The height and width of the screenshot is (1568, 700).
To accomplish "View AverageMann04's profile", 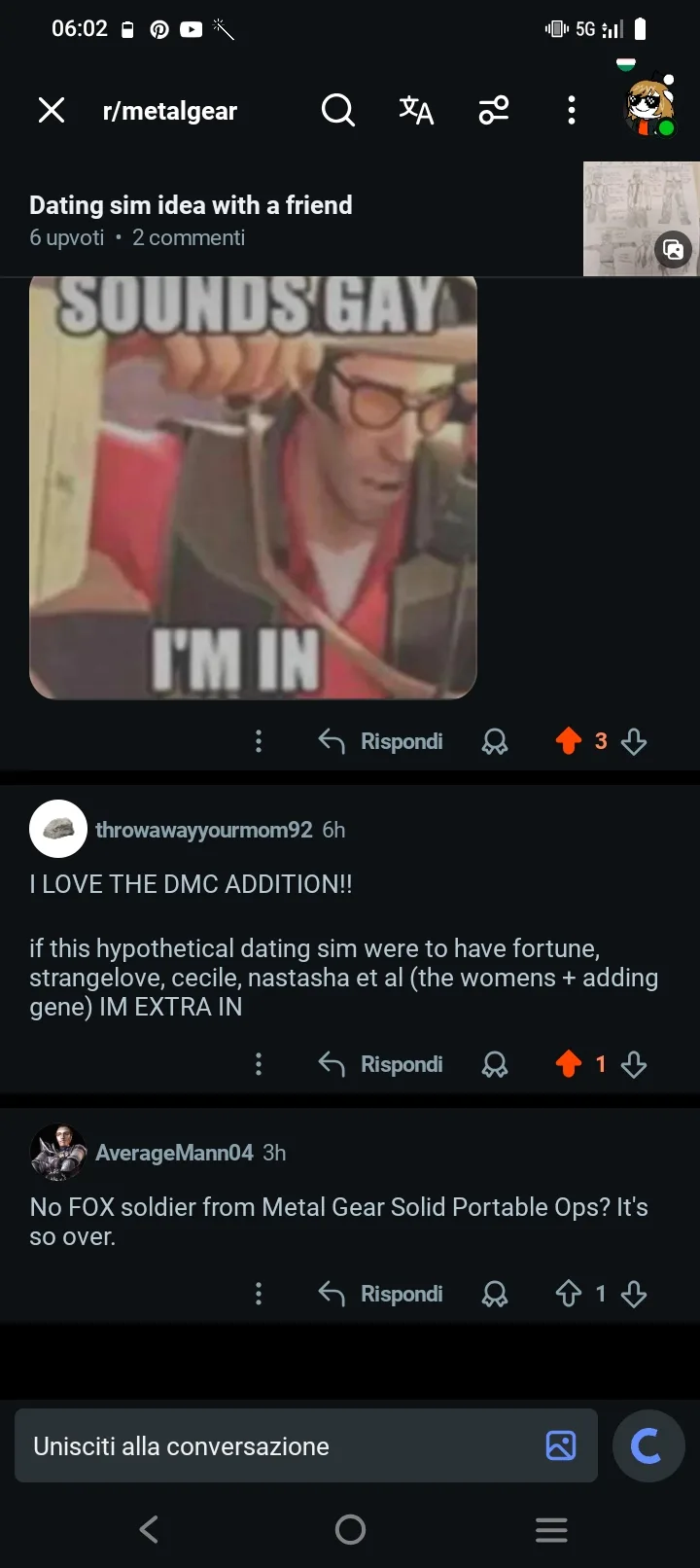I will pyautogui.click(x=174, y=1153).
